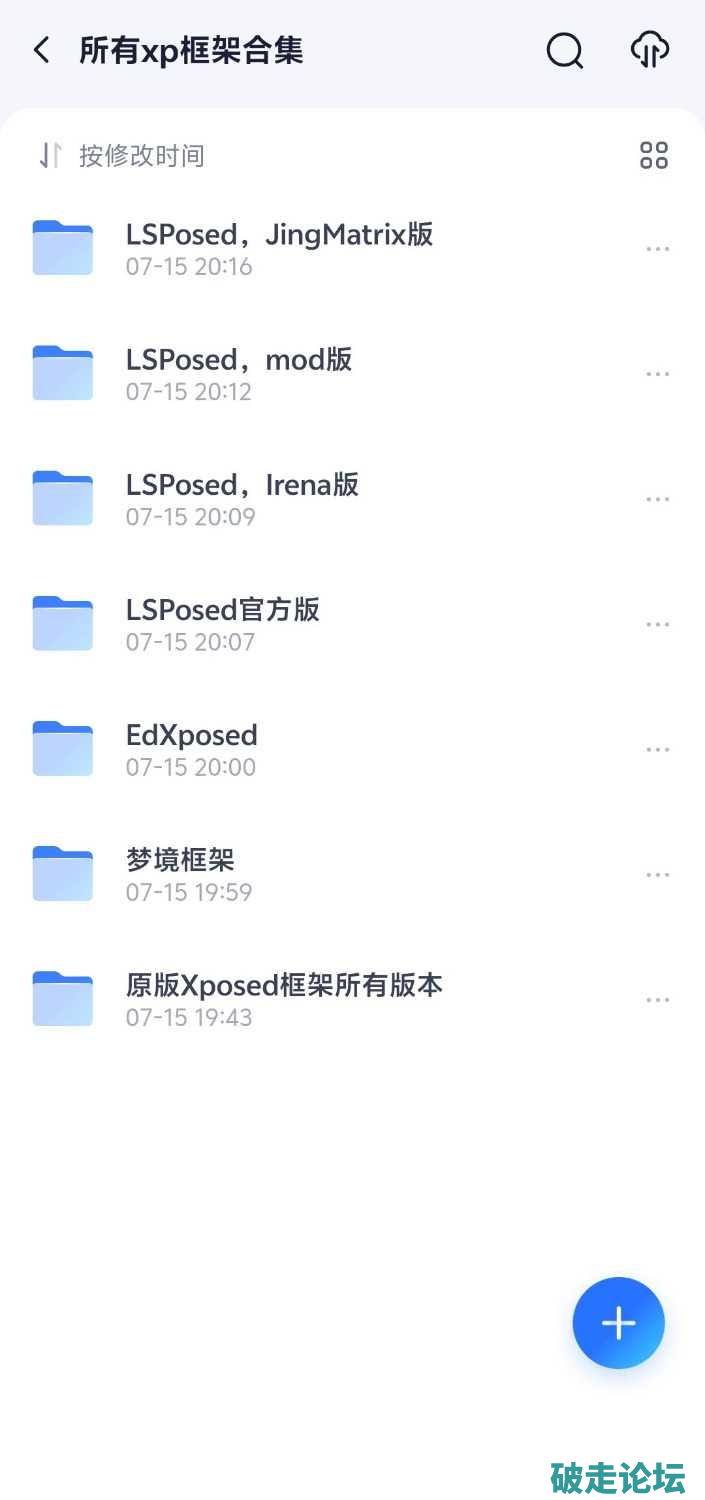The width and height of the screenshot is (705, 1500).
Task: Tap the blue plus add button
Action: [x=618, y=1323]
